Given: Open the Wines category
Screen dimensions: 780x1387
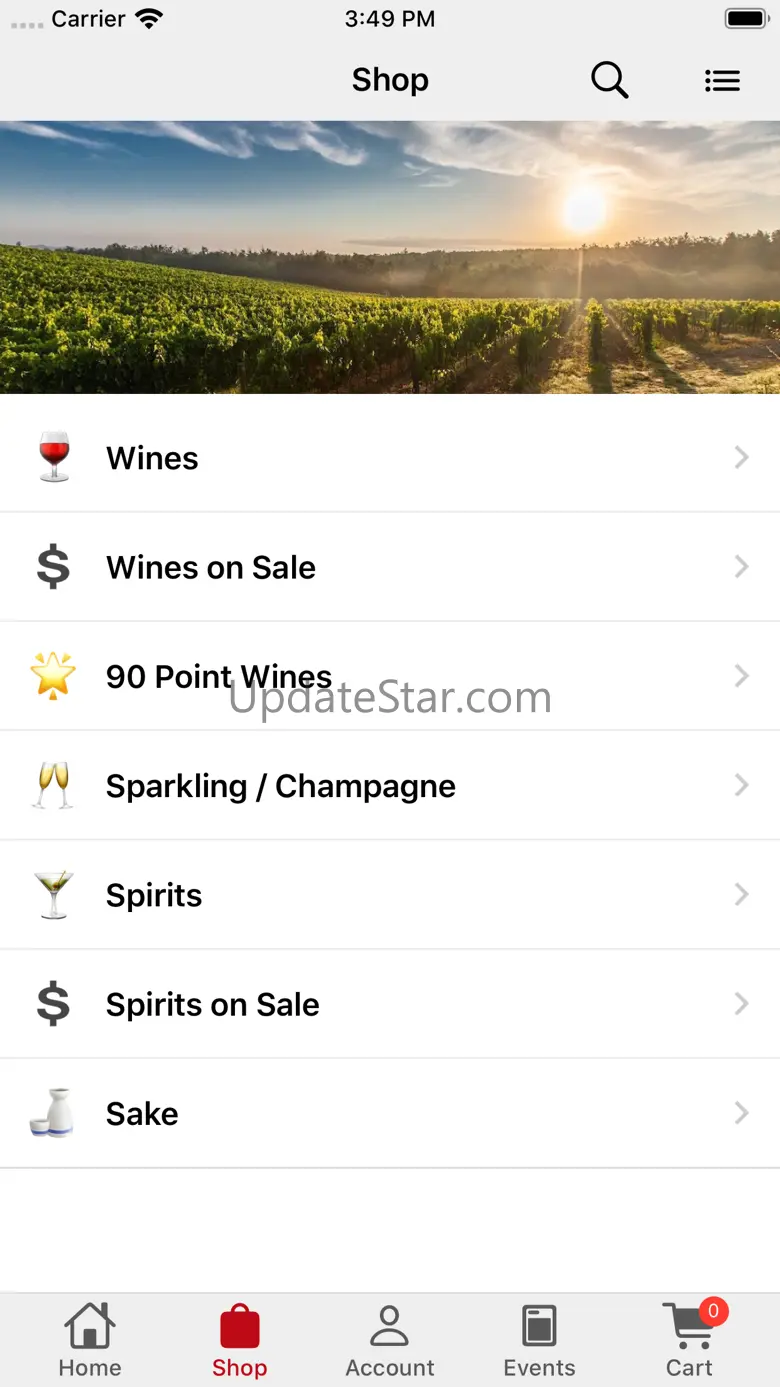Looking at the screenshot, I should click(x=390, y=458).
